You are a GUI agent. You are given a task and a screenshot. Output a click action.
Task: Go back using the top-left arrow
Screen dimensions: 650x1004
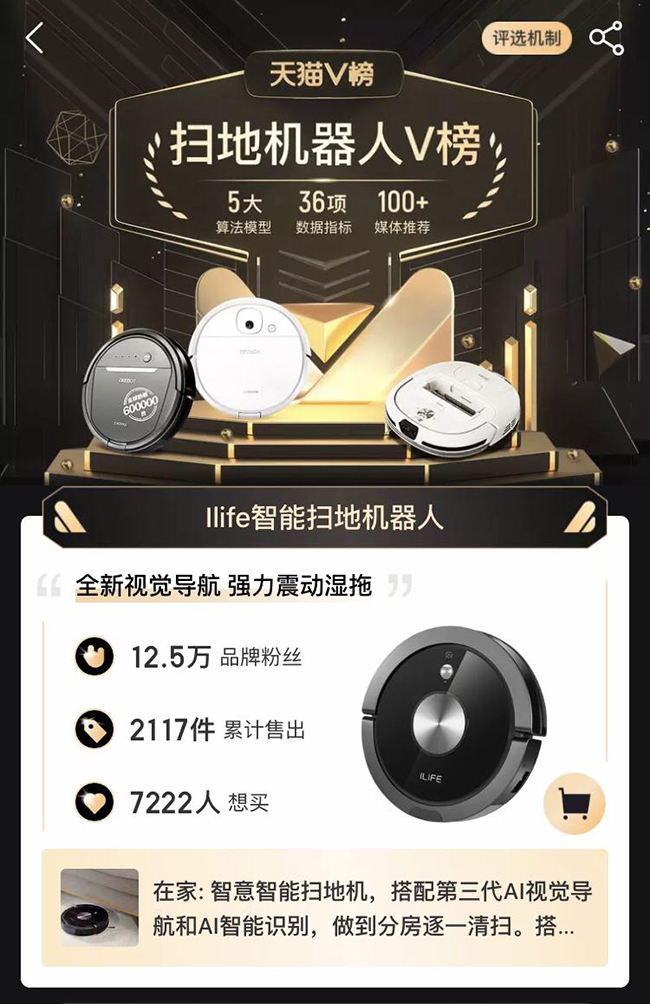[x=35, y=39]
